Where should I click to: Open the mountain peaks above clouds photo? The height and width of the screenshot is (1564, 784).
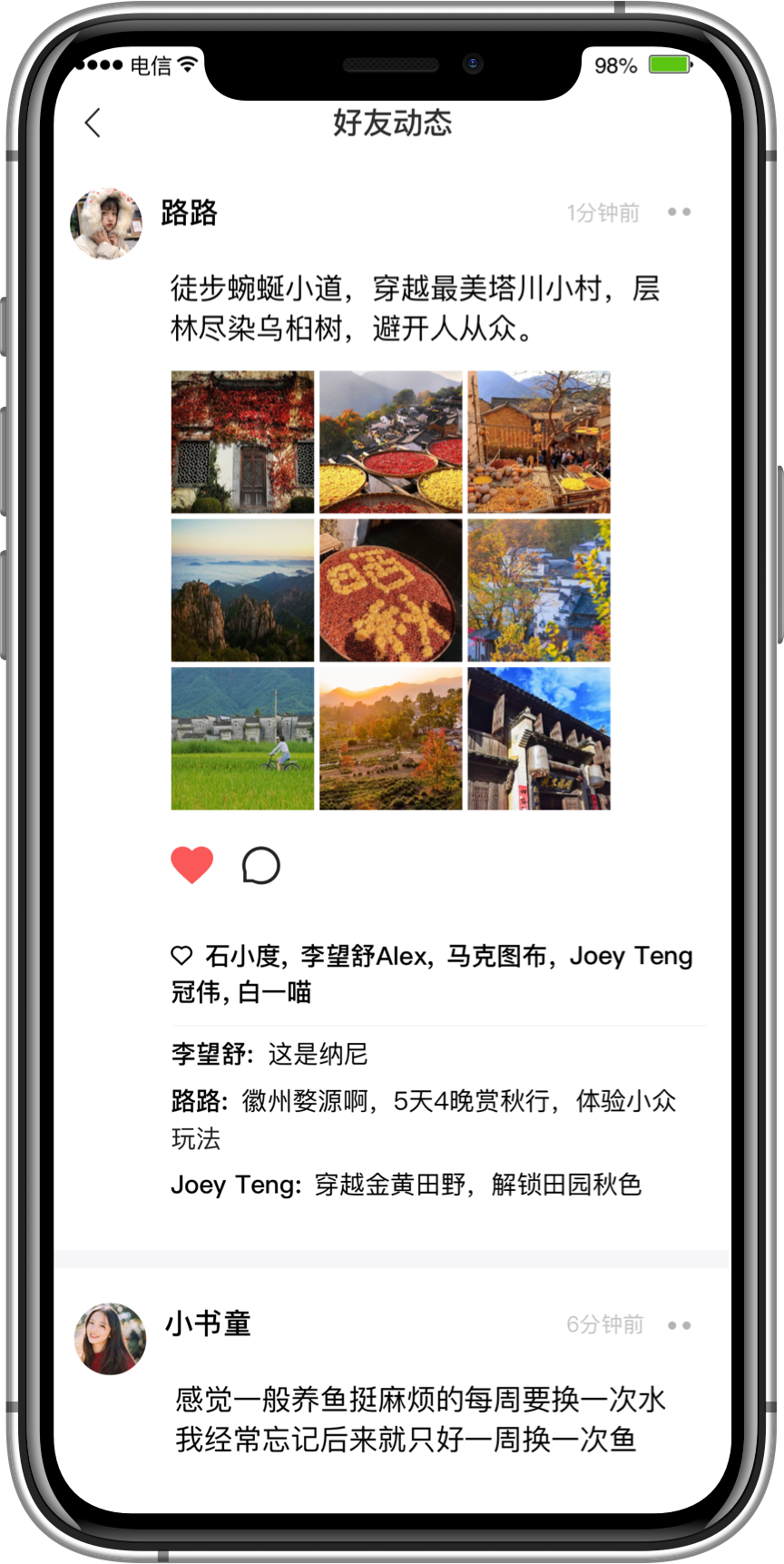click(x=242, y=590)
